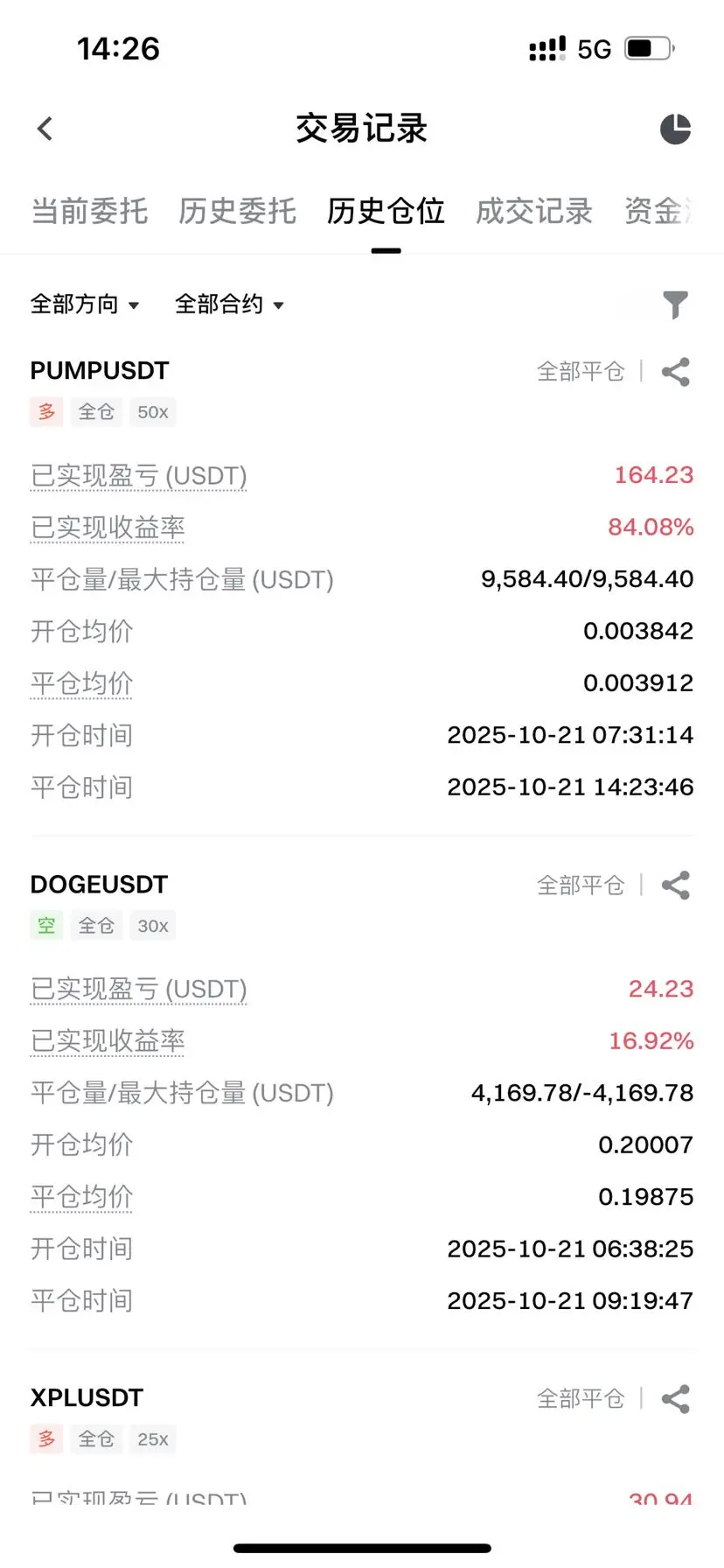Tap 已实现收益率 label under DOGEUSDT
Viewport: 724px width, 1568px height.
[108, 1040]
